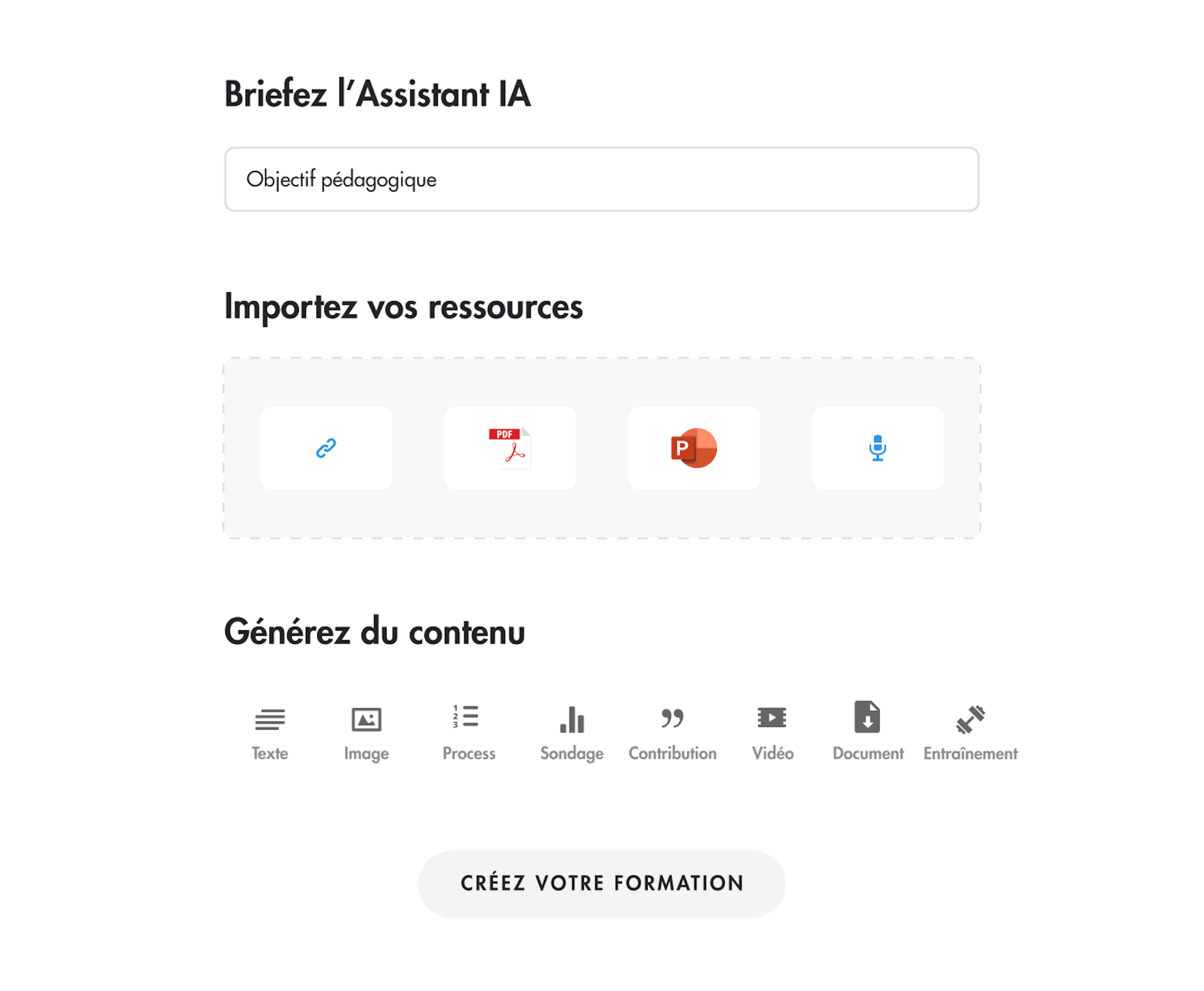The height and width of the screenshot is (991, 1204).
Task: Import a PDF file as a resource
Action: 510,448
